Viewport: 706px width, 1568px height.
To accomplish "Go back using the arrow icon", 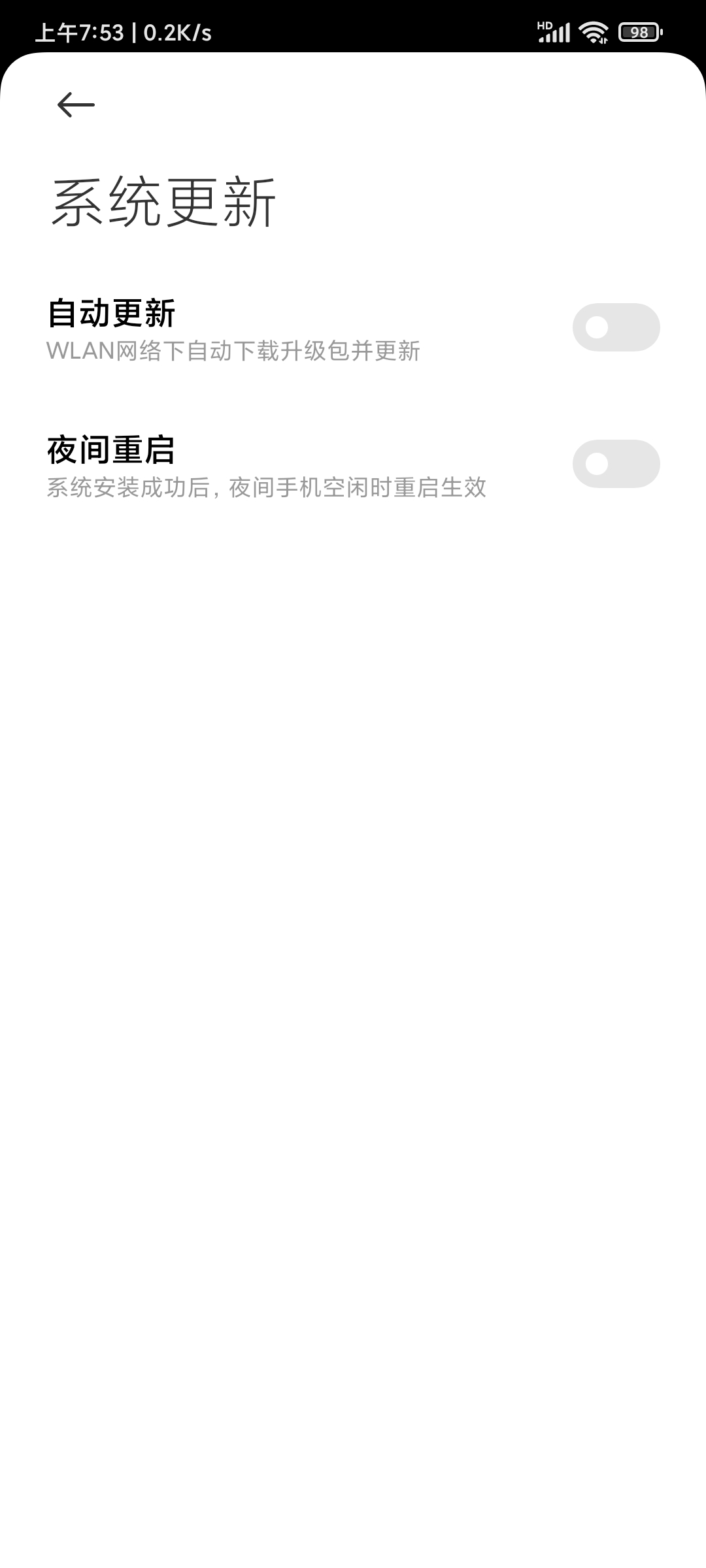I will tap(76, 105).
